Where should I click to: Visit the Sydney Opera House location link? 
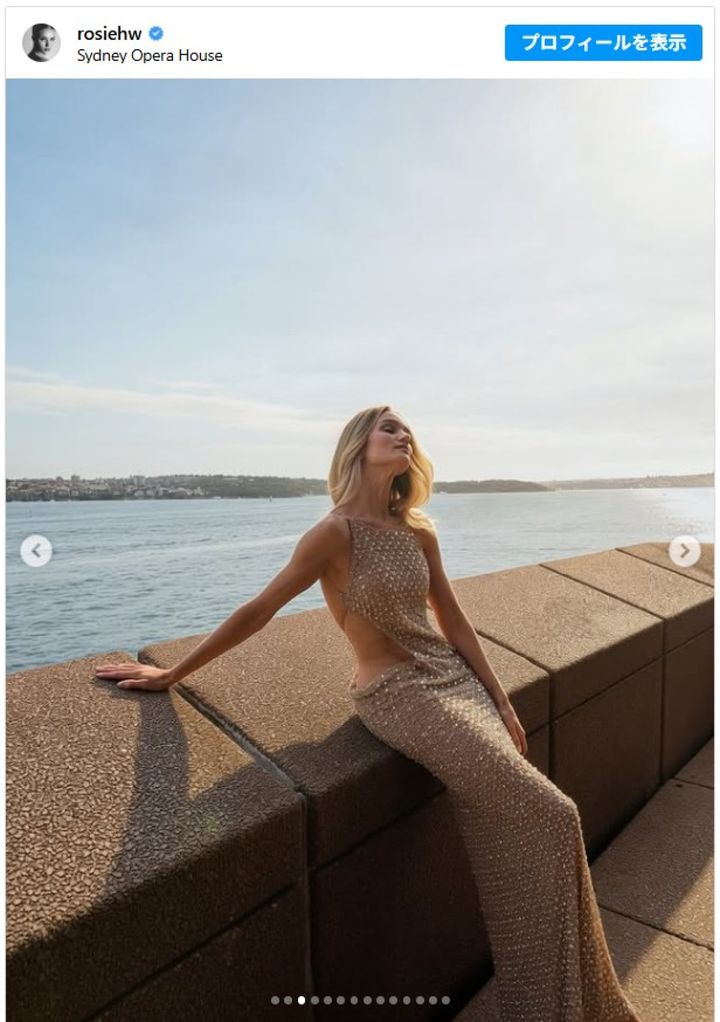149,54
